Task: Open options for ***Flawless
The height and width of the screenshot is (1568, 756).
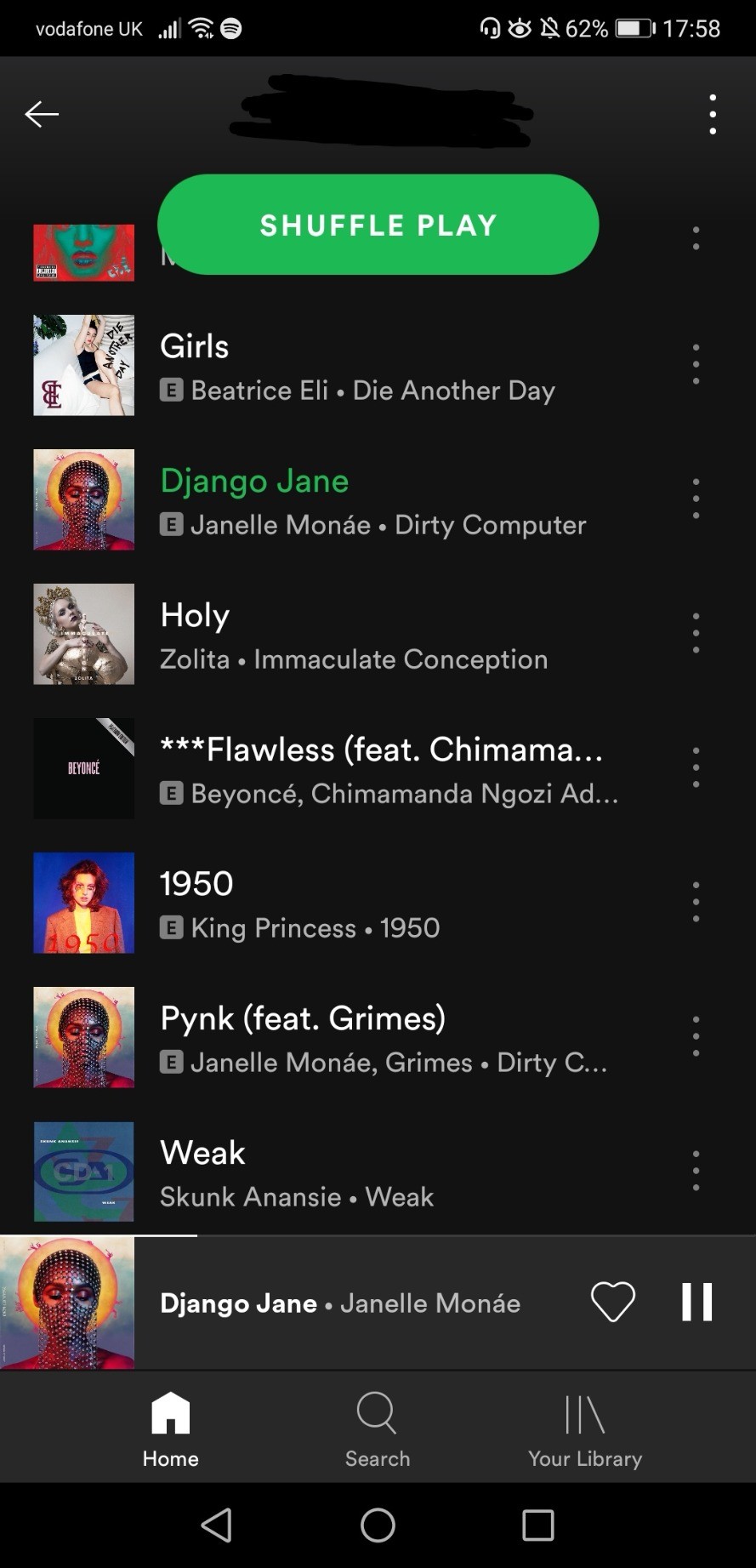Action: point(696,767)
